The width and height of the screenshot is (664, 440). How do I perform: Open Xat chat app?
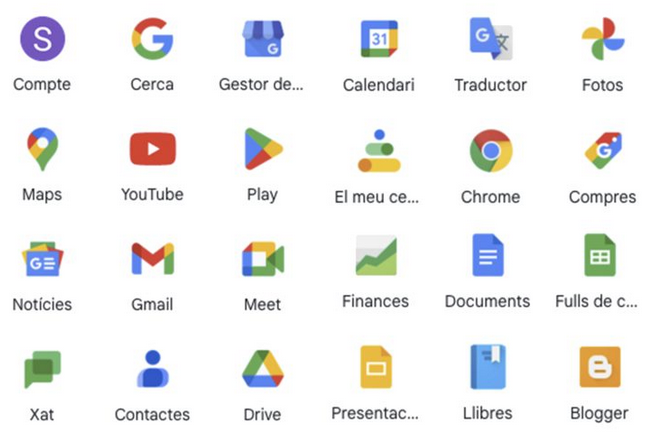click(x=42, y=370)
